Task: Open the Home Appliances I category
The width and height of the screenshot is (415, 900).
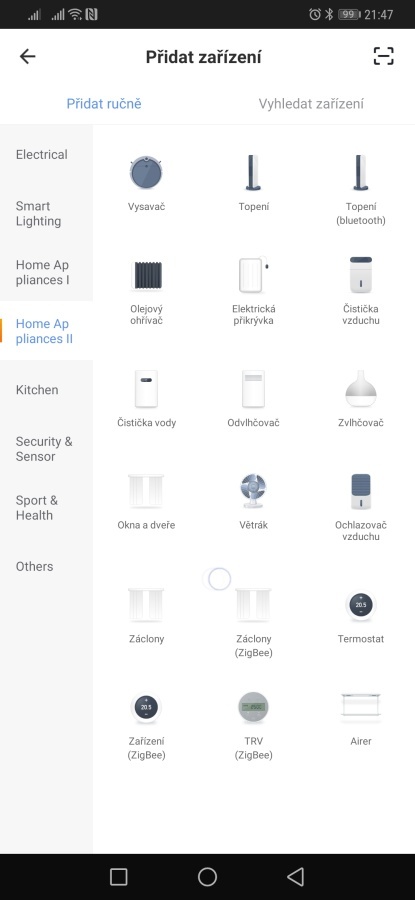Action: (x=42, y=272)
